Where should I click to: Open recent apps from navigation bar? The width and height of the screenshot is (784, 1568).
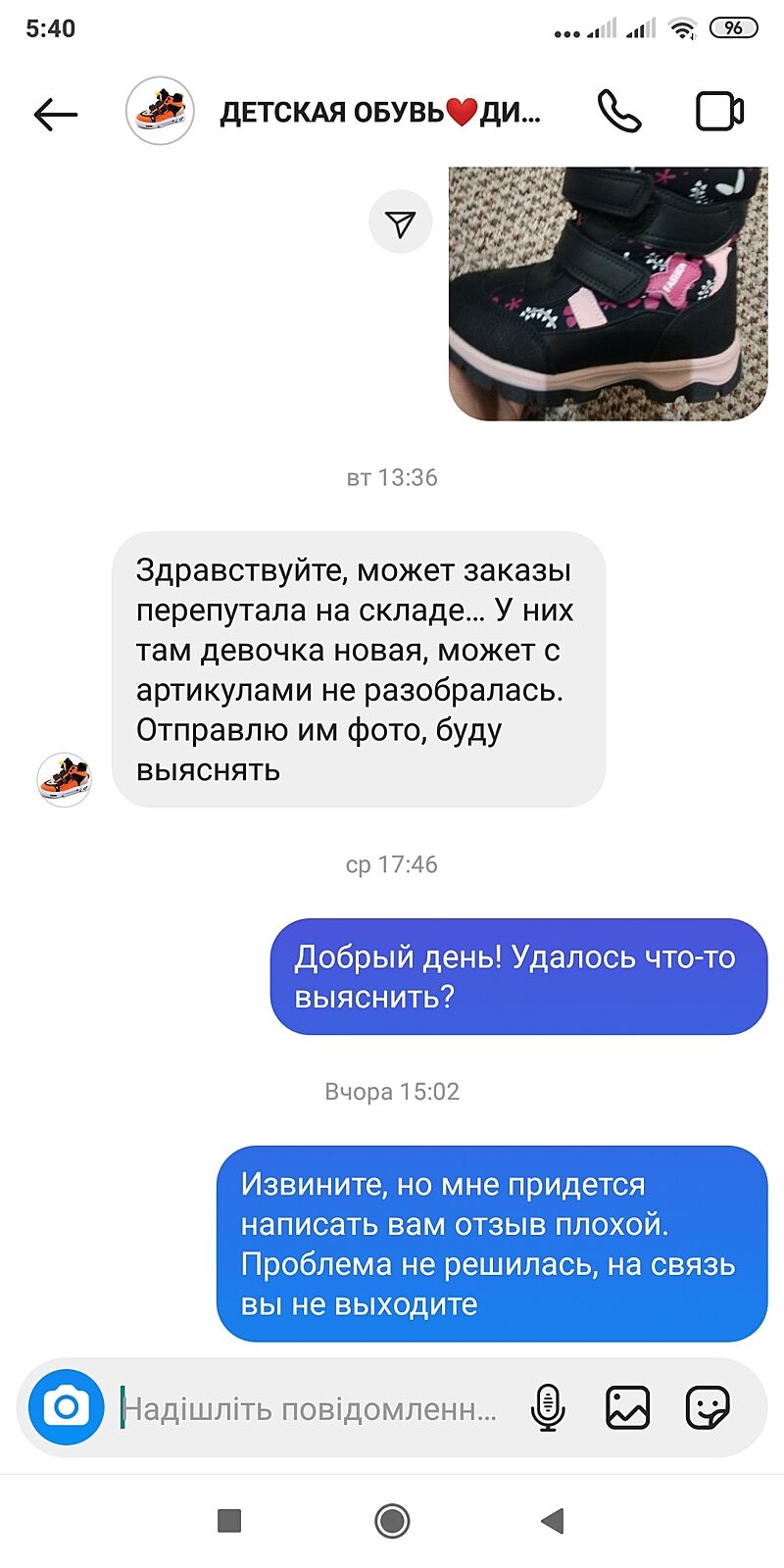click(x=229, y=1521)
